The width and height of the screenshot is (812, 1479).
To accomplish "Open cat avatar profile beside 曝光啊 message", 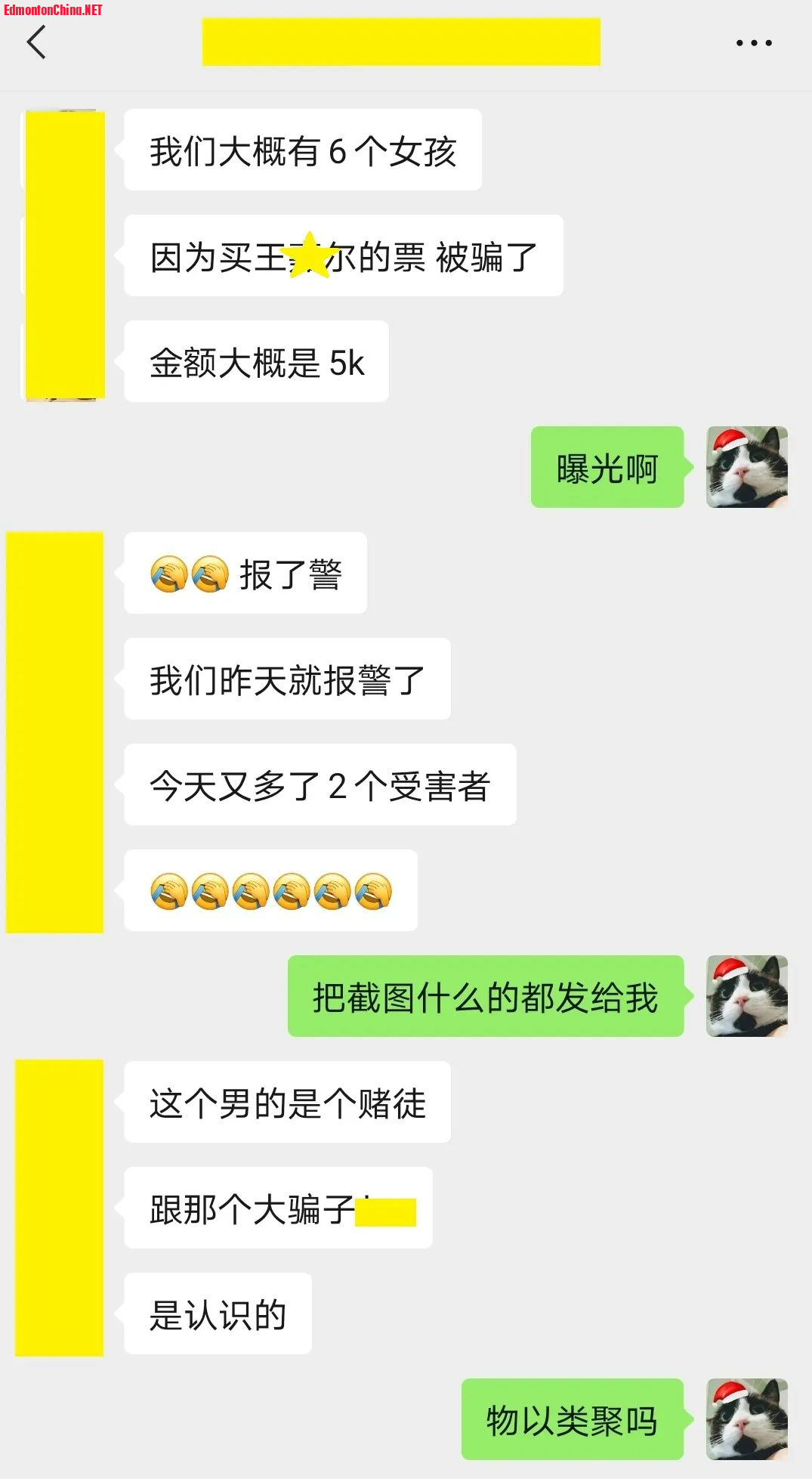I will [746, 467].
